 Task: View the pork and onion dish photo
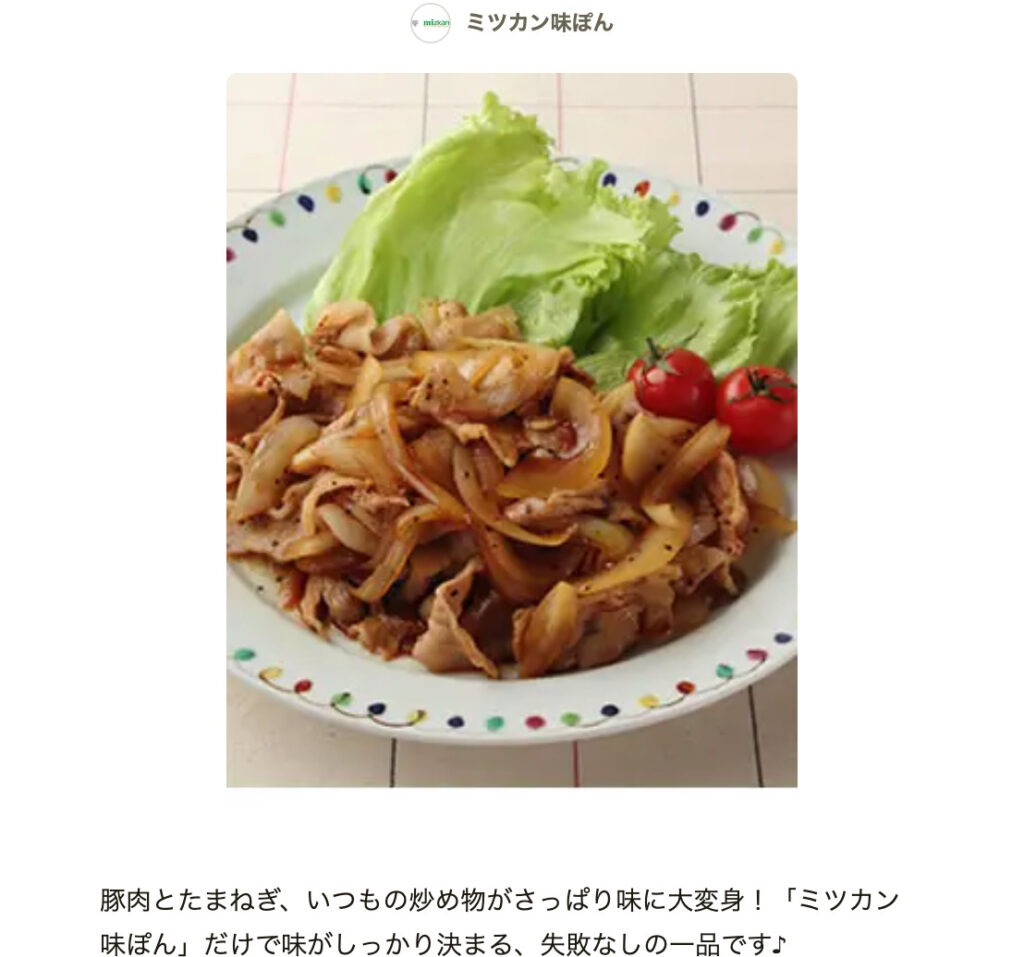click(x=511, y=430)
